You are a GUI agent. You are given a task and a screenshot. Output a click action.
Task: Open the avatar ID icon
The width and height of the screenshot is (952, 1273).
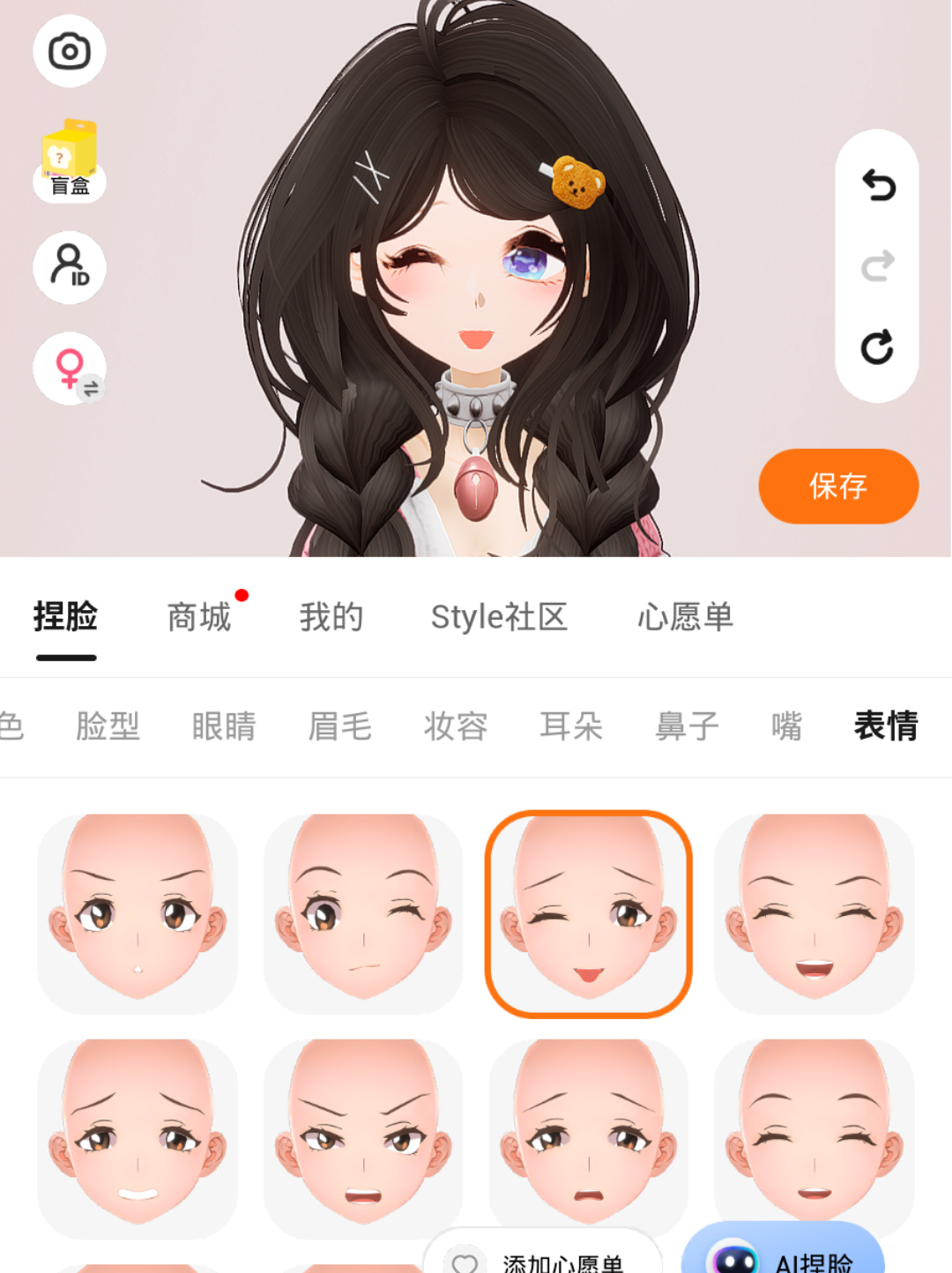pos(70,267)
